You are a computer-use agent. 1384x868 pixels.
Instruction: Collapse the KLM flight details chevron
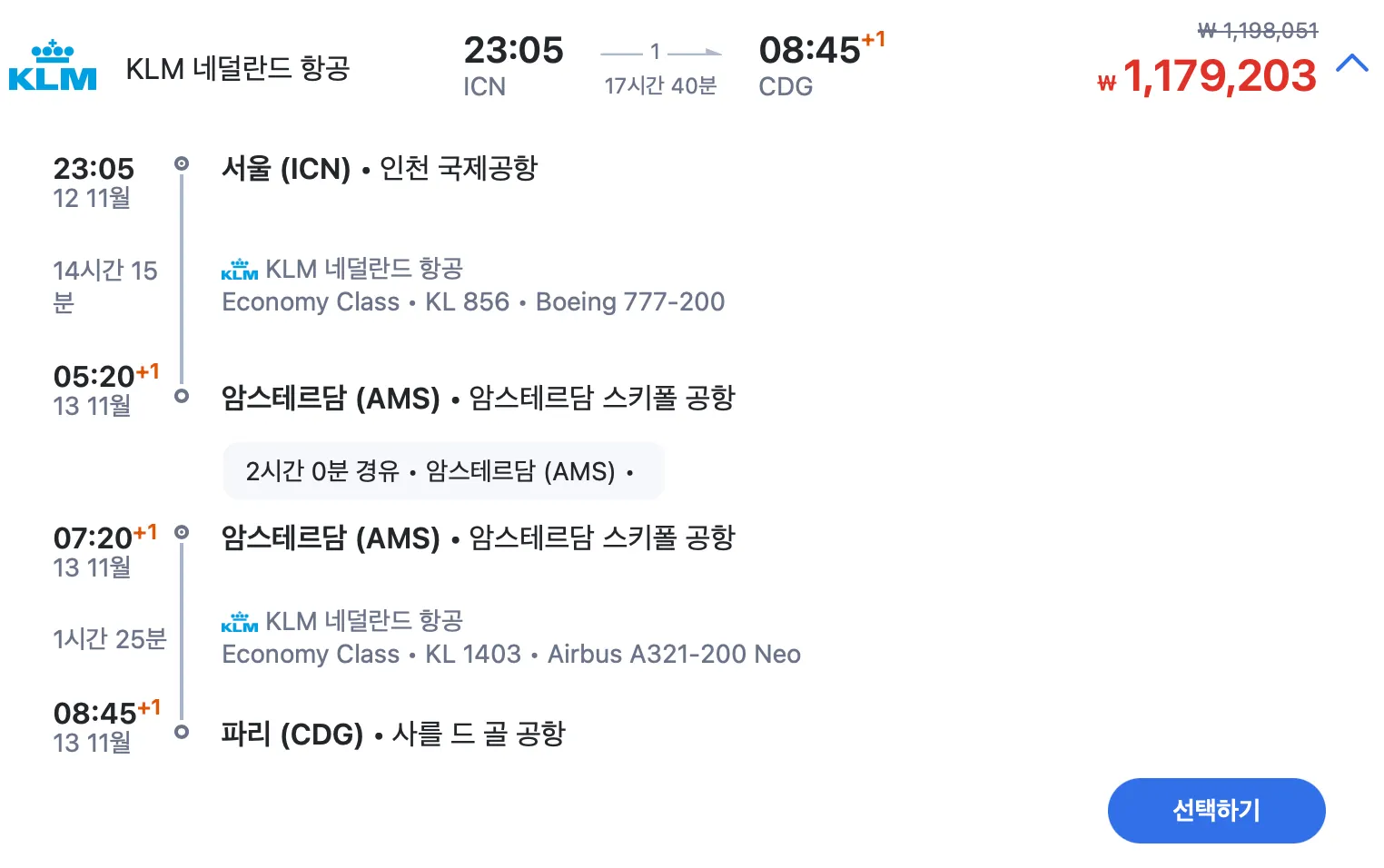[1351, 64]
